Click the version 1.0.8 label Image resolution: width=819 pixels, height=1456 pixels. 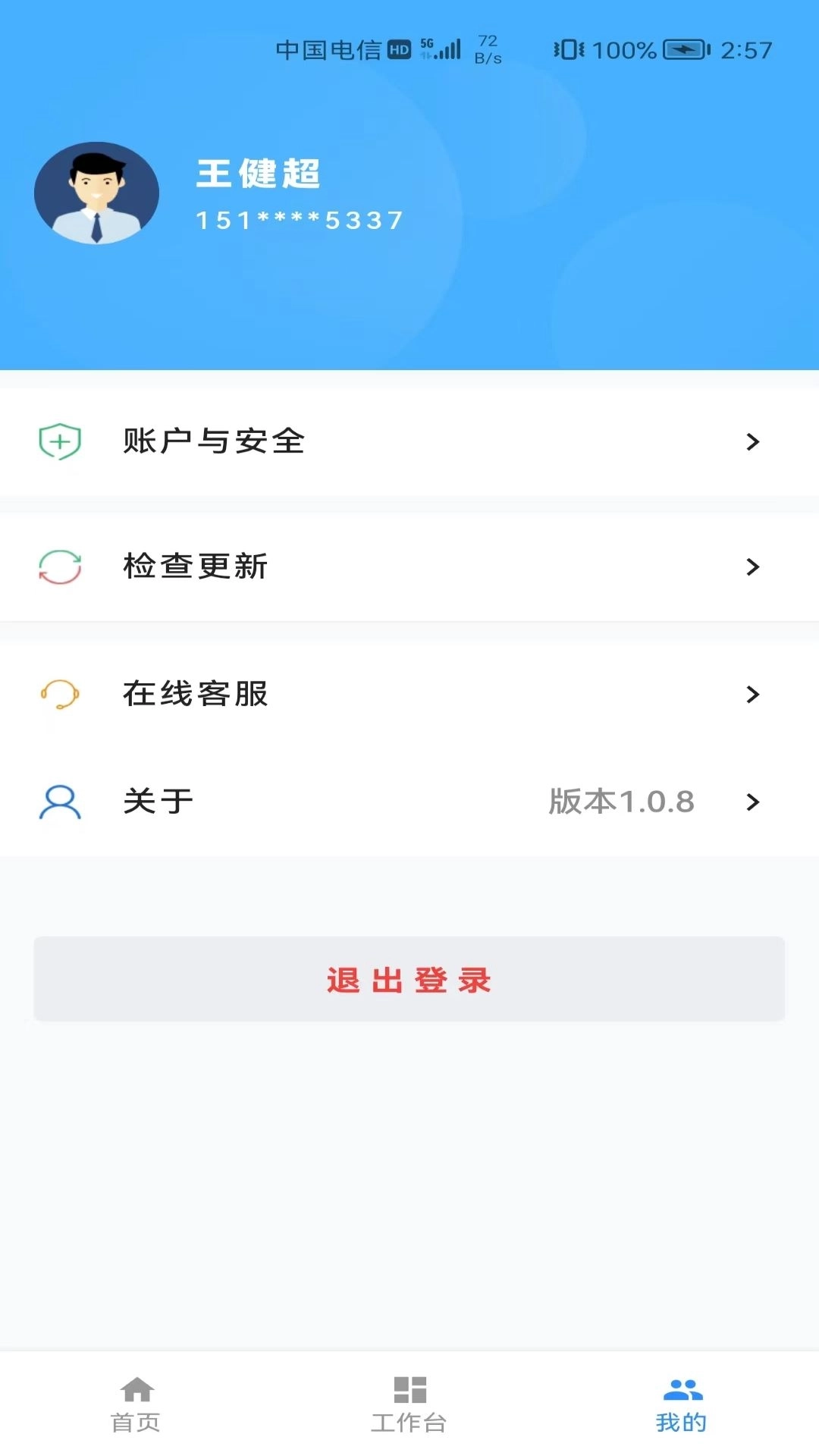[x=622, y=802]
